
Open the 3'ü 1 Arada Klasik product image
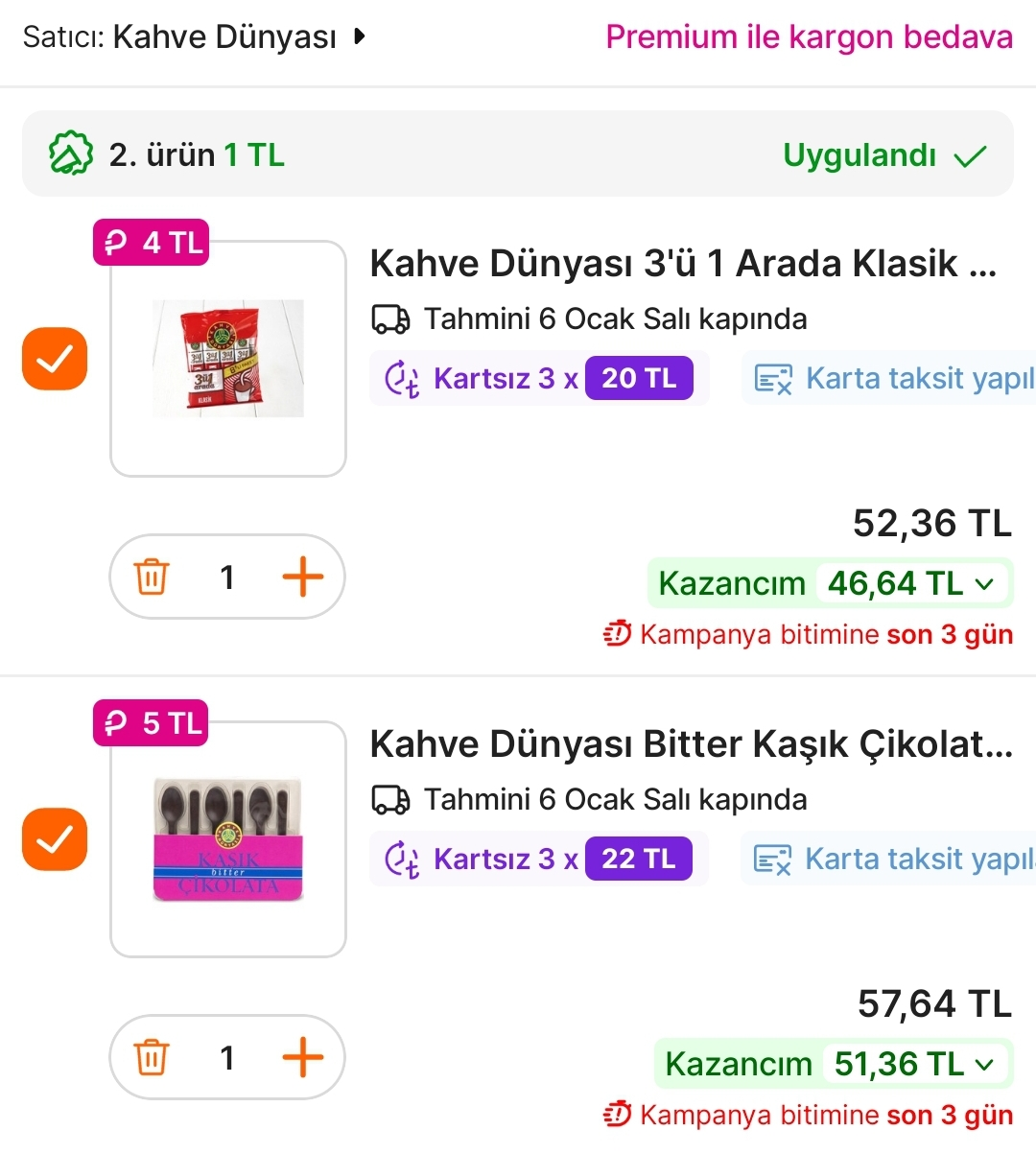pos(228,359)
